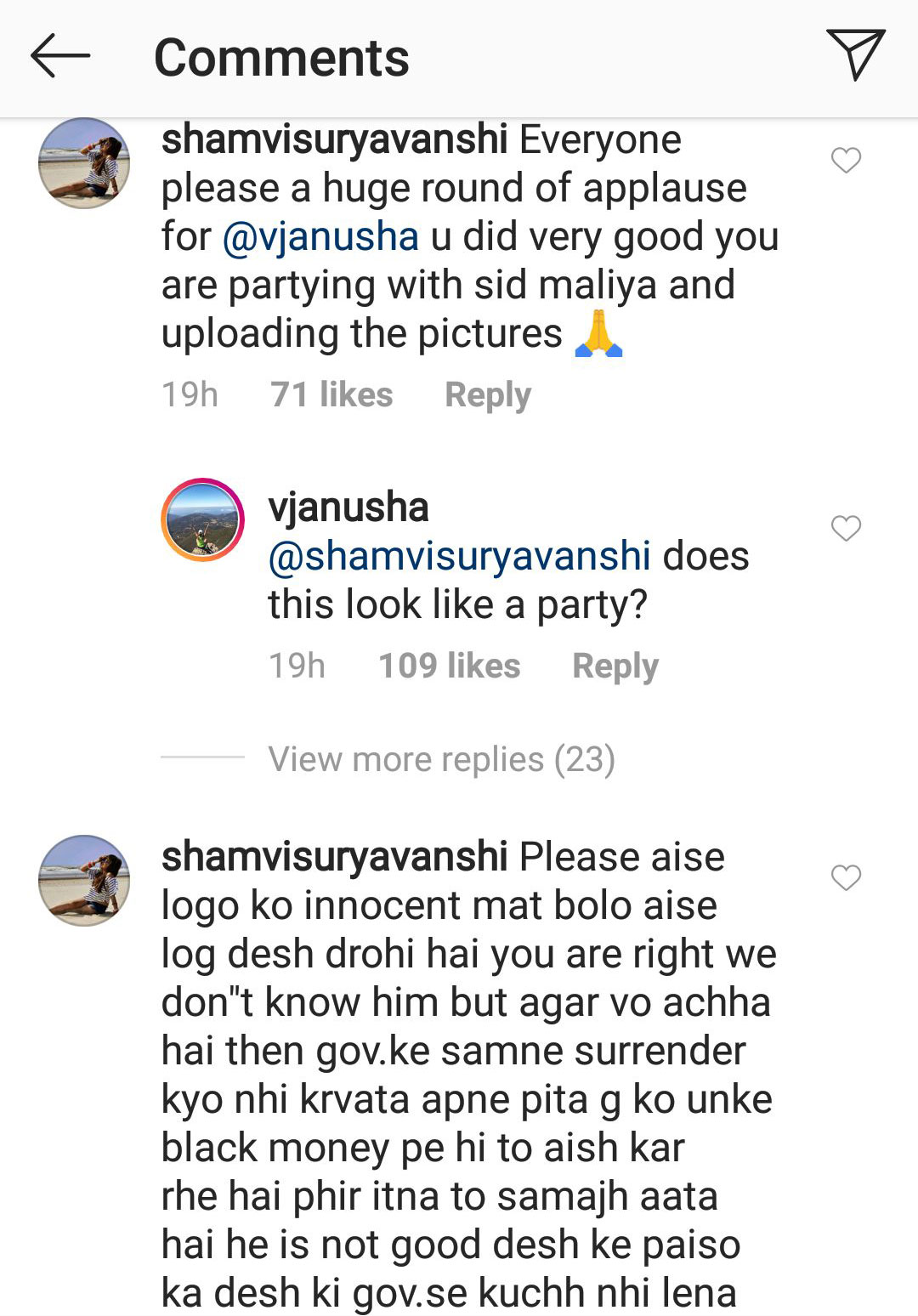The height and width of the screenshot is (1316, 918).
Task: Like vjanusha's reply comment
Action: (x=846, y=528)
